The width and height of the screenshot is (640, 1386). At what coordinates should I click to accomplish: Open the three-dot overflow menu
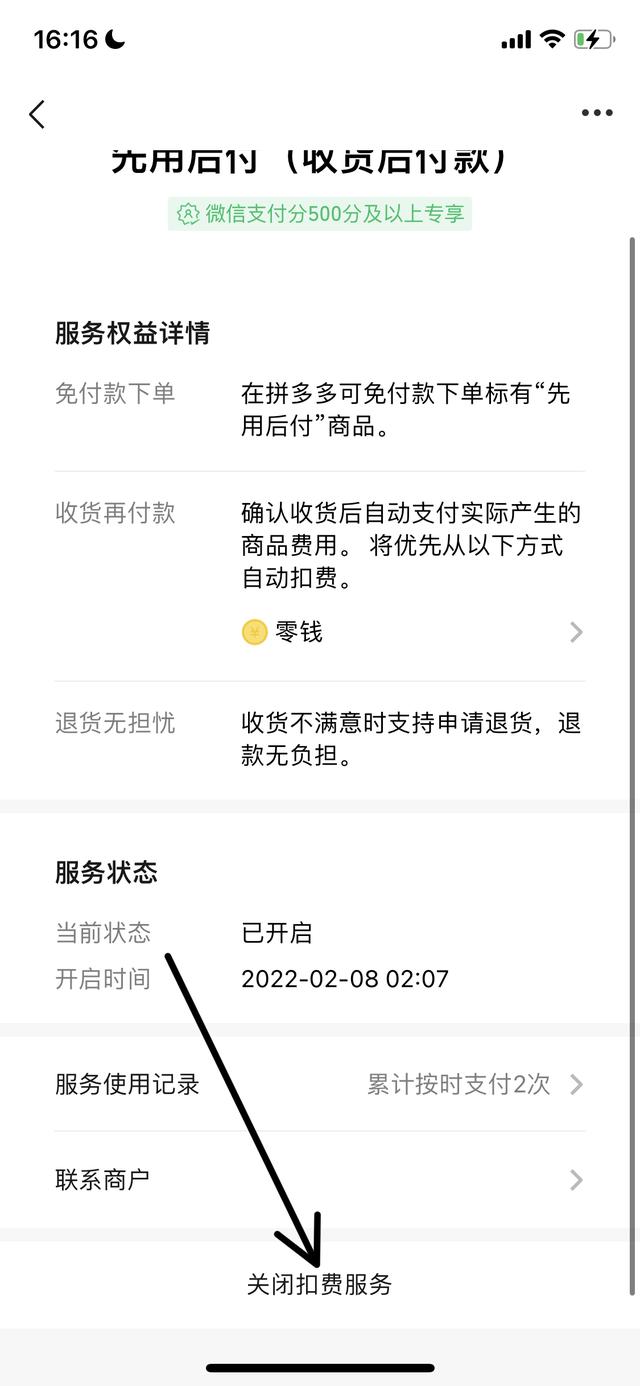click(597, 114)
